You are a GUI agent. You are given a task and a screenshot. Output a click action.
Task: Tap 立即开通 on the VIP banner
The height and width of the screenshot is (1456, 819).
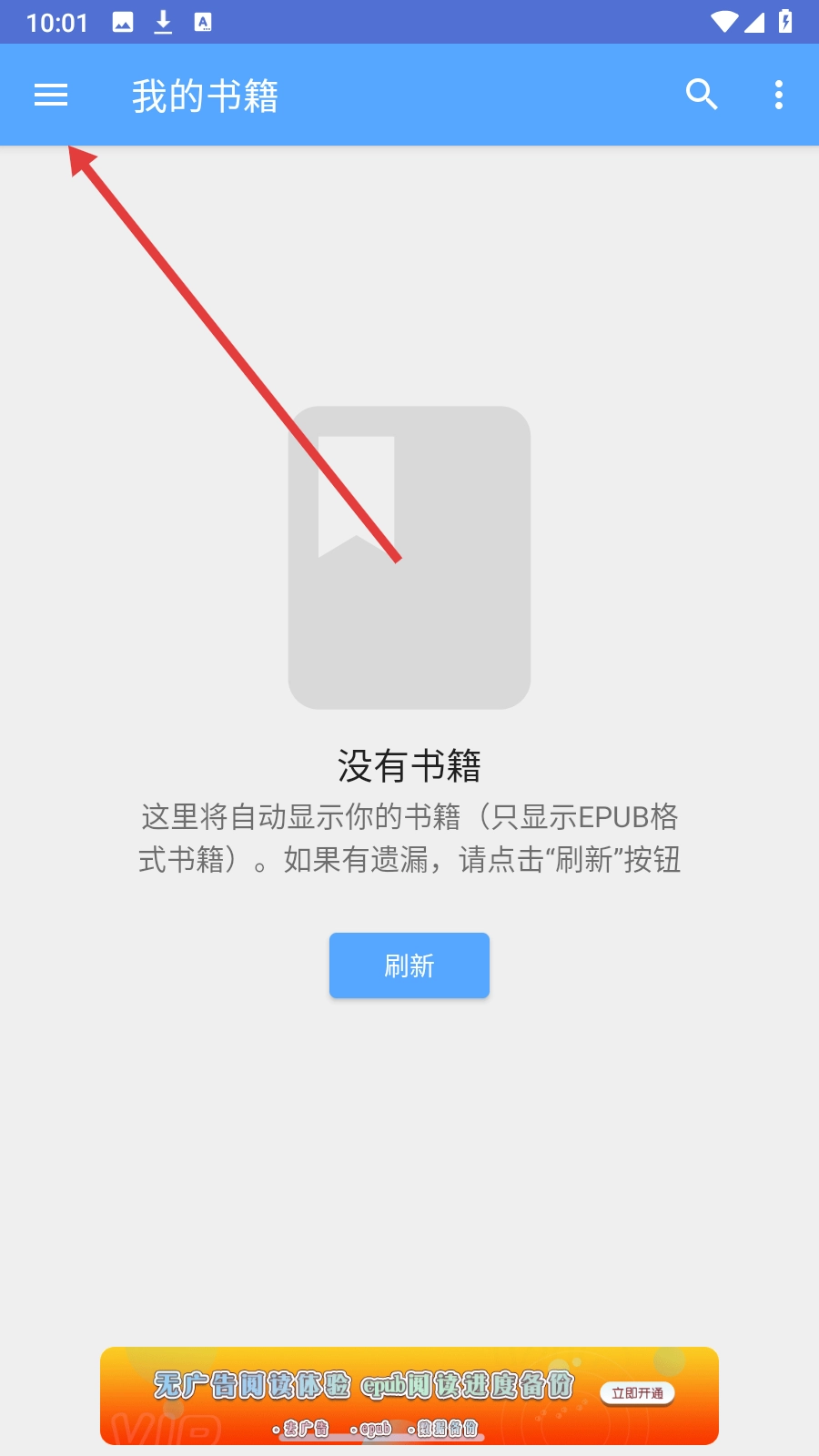pyautogui.click(x=637, y=1393)
